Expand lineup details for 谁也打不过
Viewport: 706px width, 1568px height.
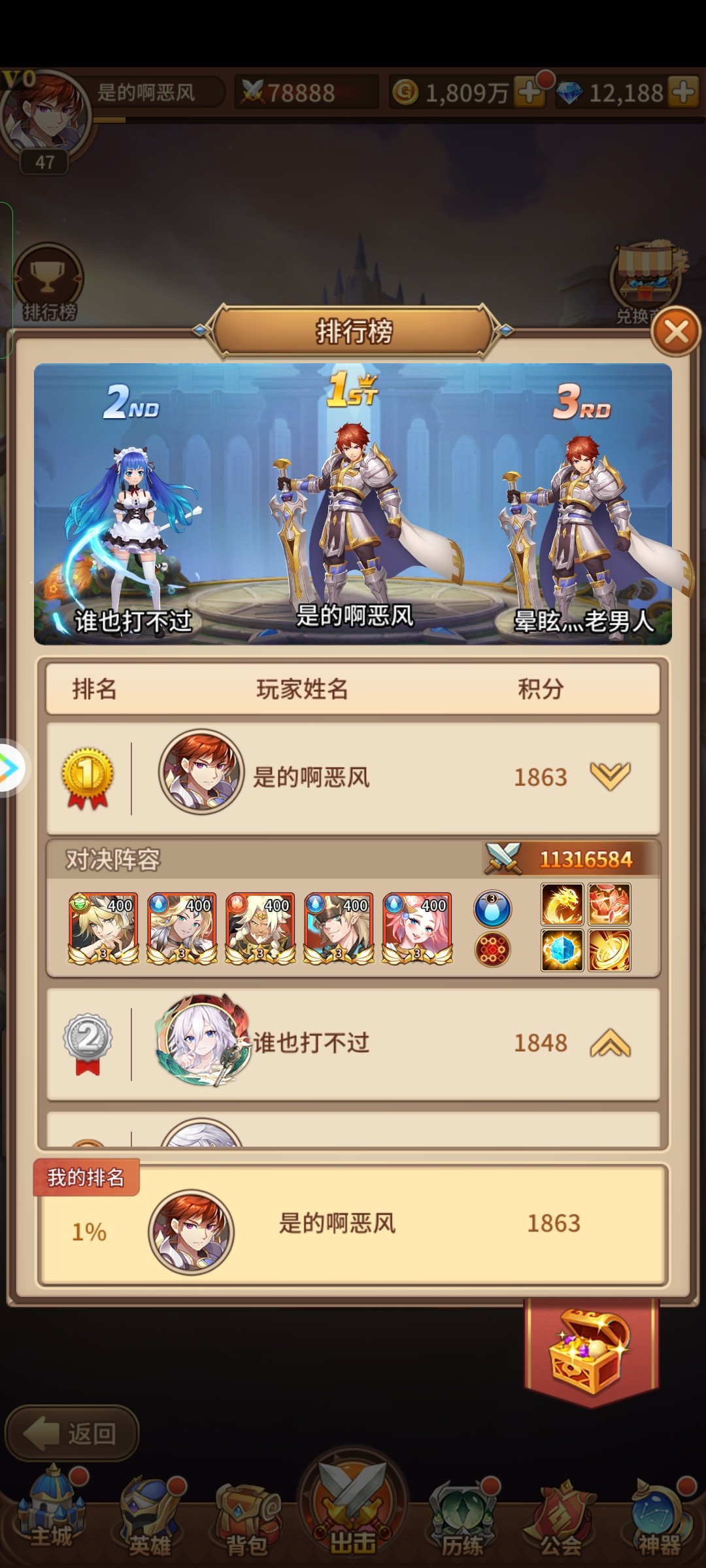(609, 1043)
